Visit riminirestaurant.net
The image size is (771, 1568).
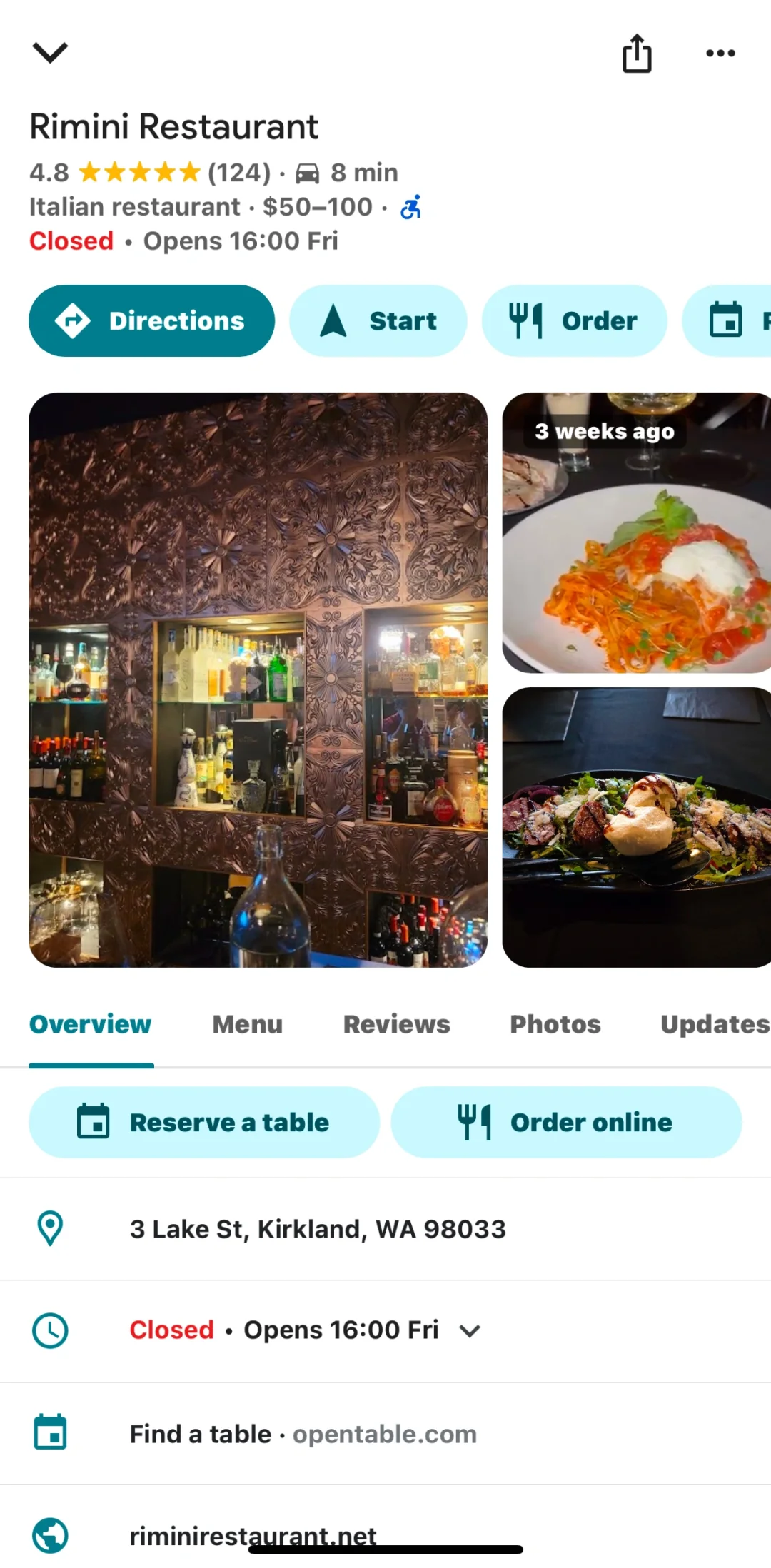(253, 1536)
